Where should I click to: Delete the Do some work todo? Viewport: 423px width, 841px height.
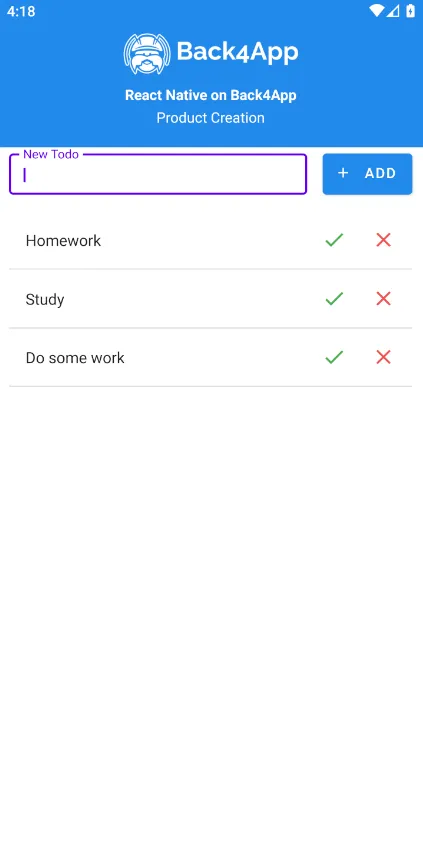point(383,357)
